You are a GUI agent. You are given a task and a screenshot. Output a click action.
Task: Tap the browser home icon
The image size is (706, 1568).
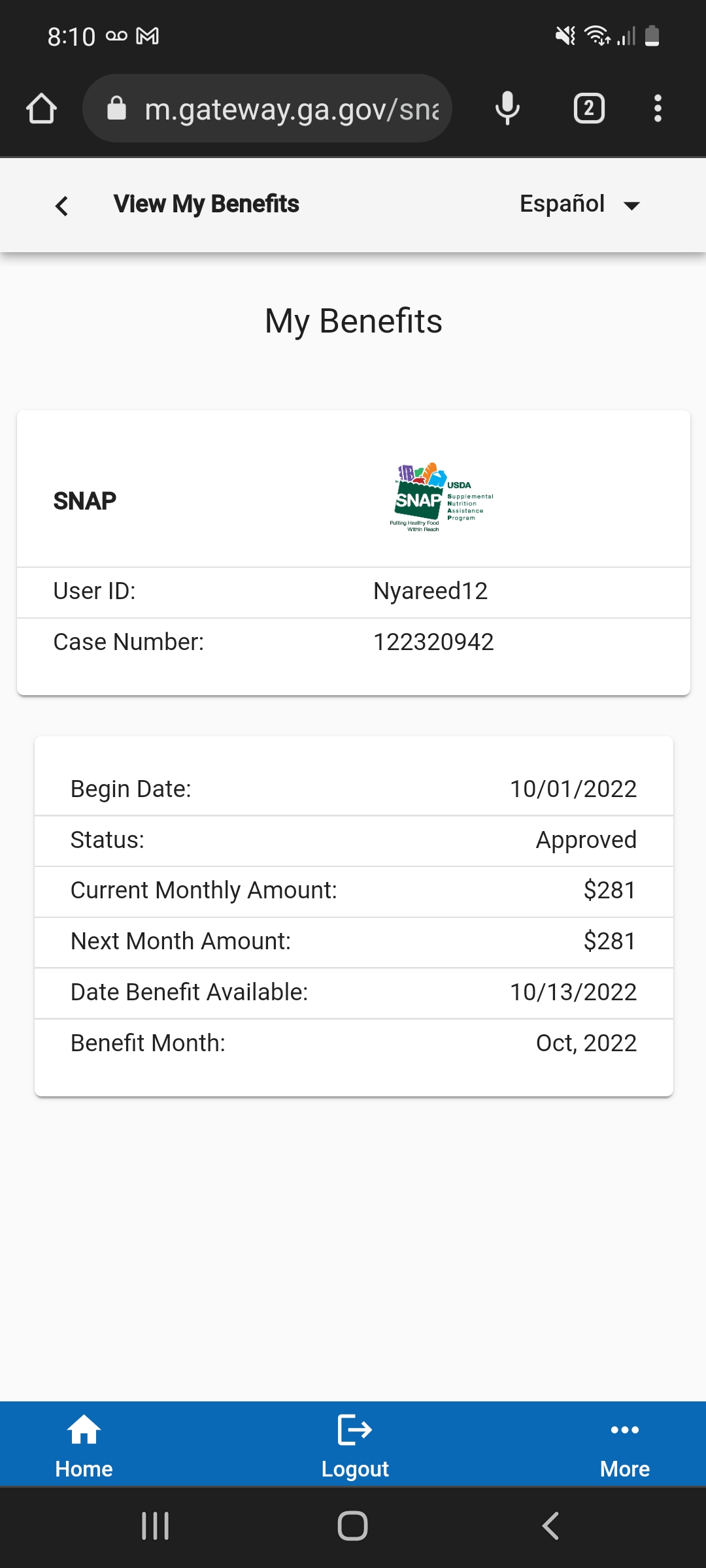coord(41,108)
